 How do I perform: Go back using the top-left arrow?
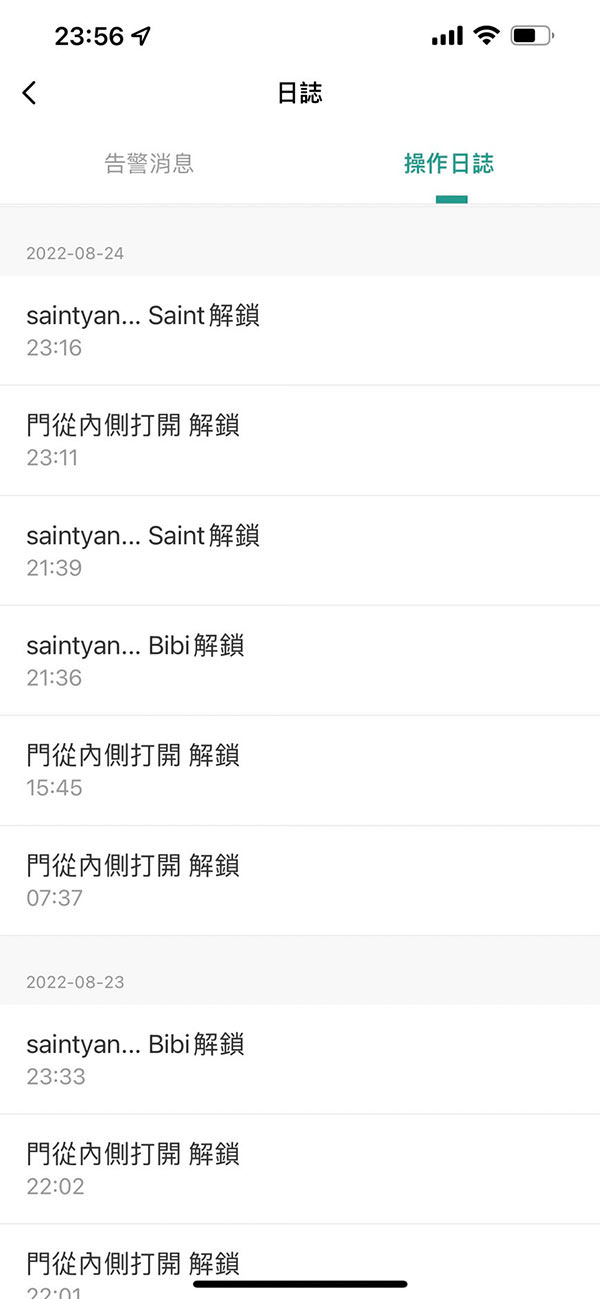29,93
